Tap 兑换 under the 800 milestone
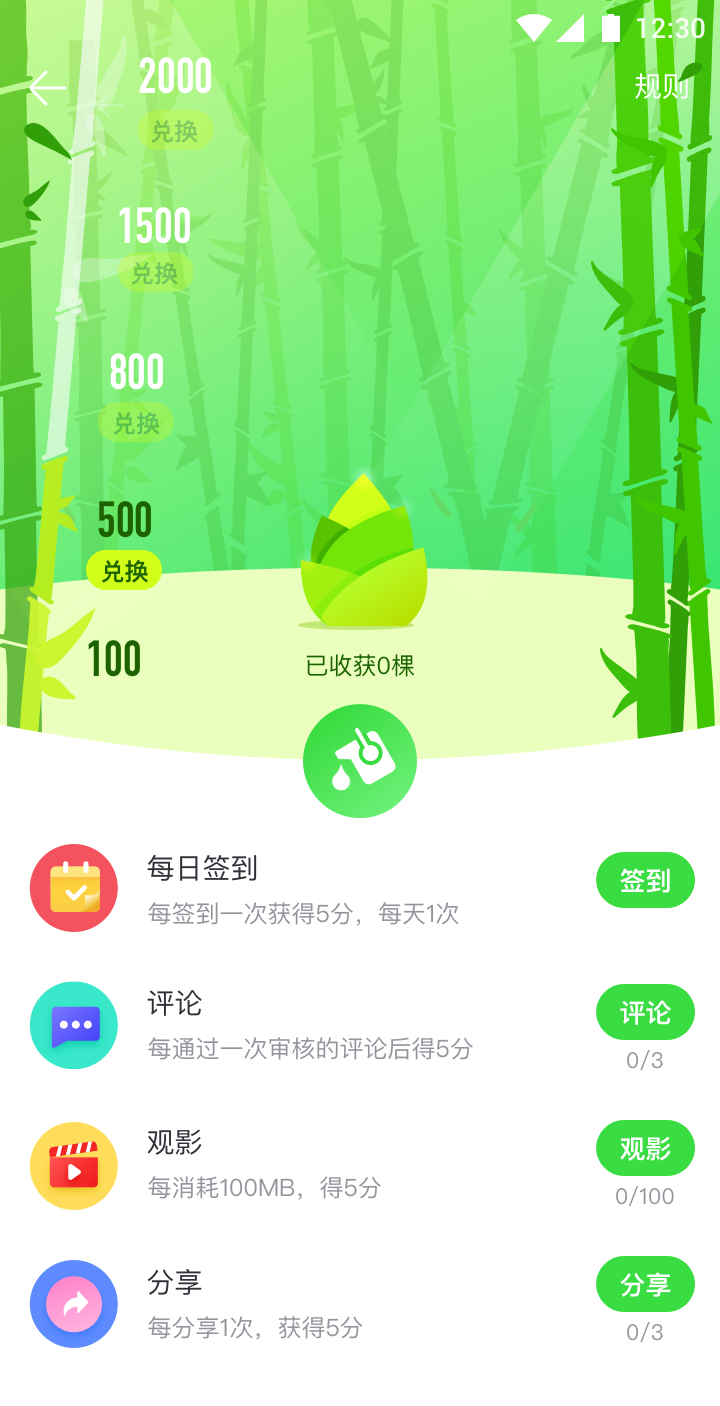This screenshot has width=720, height=1406. [136, 423]
